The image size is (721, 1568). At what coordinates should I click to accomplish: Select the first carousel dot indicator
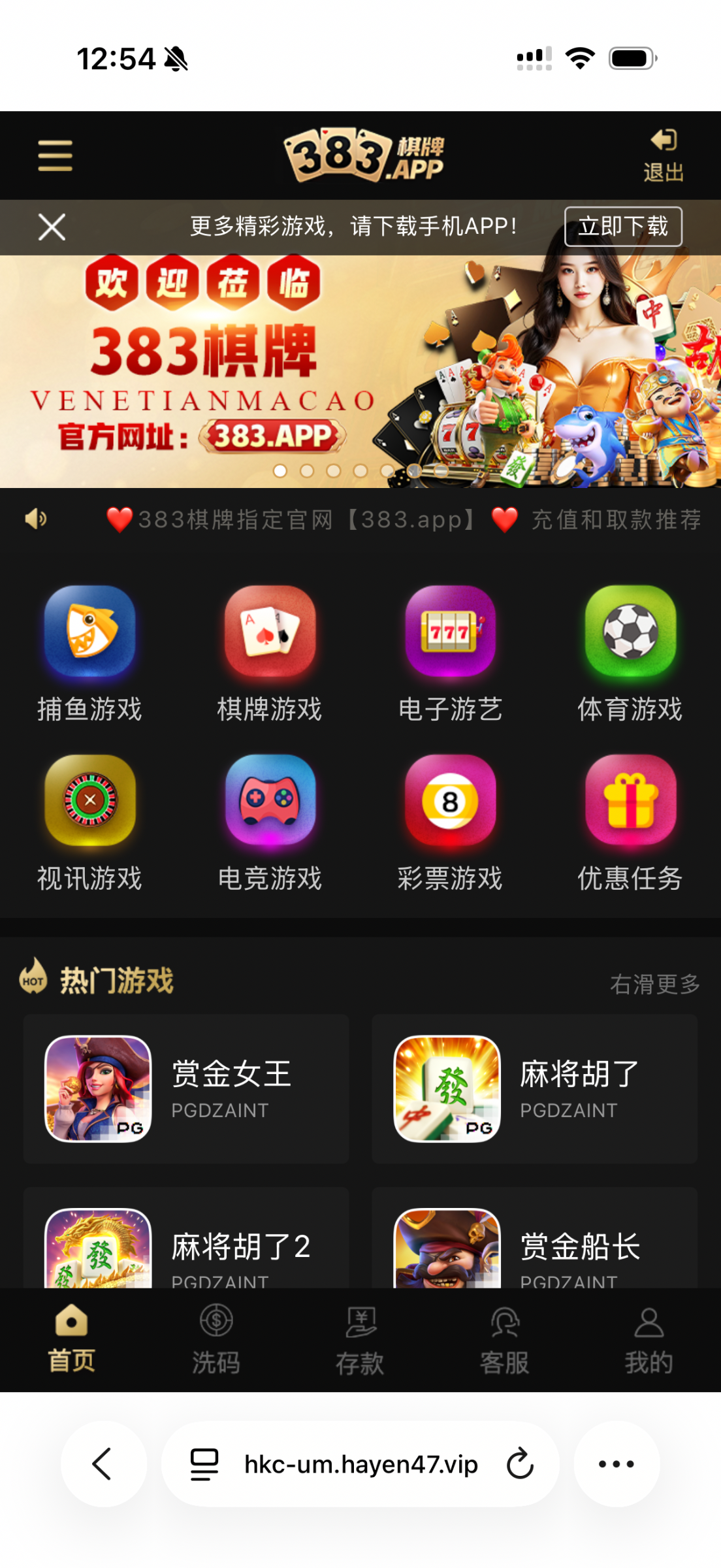pos(281,470)
